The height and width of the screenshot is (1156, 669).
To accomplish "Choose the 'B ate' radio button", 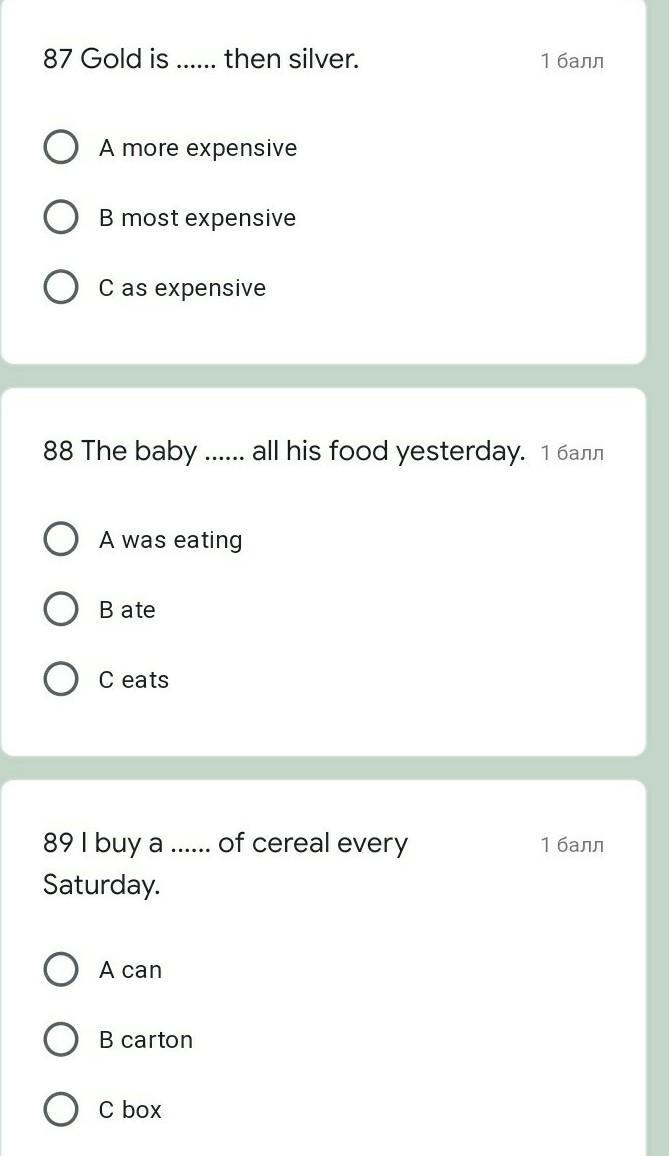I will pos(61,610).
